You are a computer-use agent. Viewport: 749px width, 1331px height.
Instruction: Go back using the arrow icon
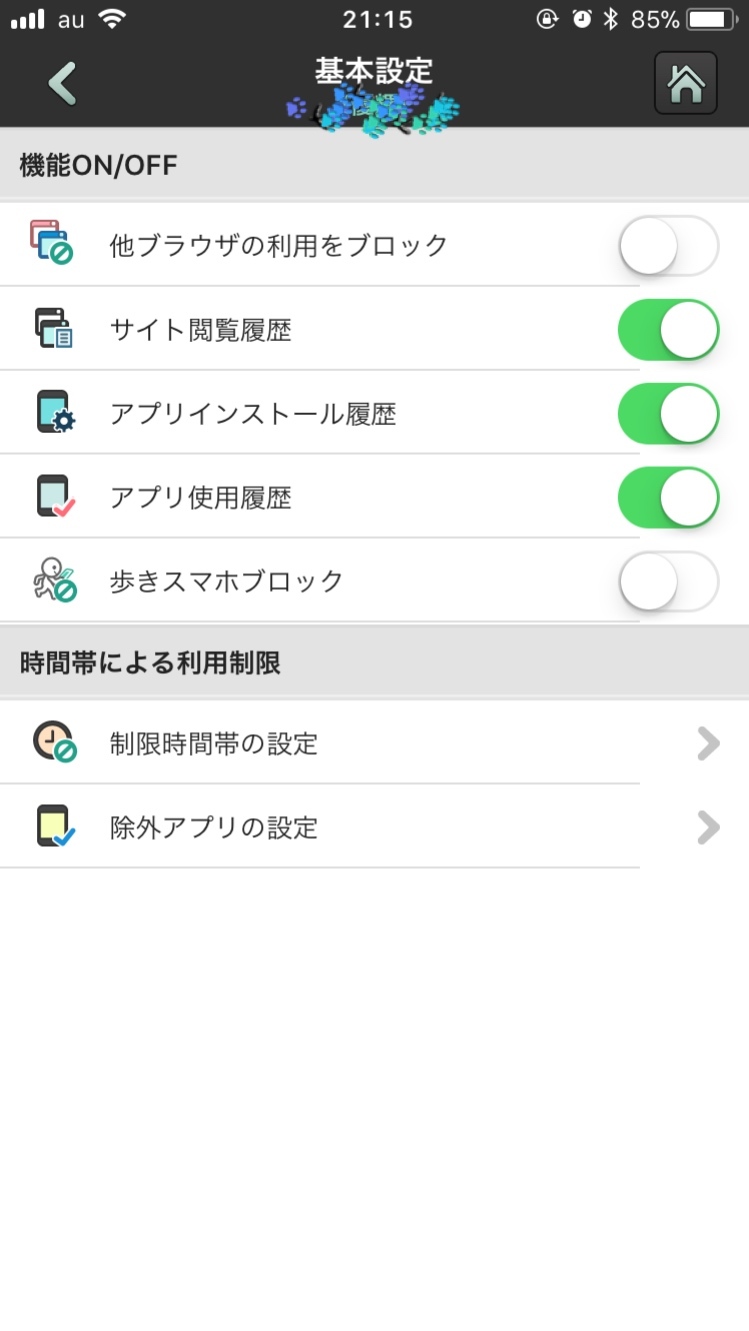62,84
